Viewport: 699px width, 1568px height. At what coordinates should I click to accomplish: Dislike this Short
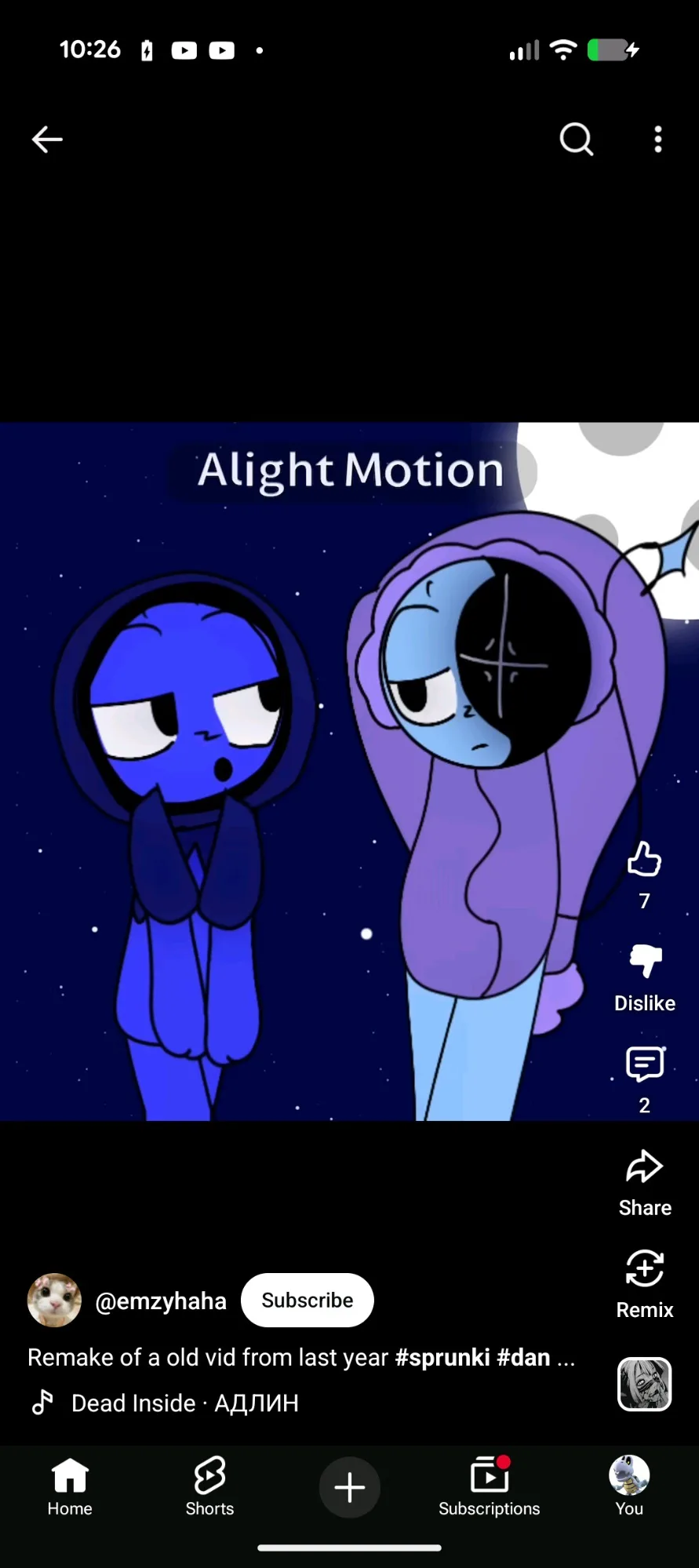click(645, 962)
